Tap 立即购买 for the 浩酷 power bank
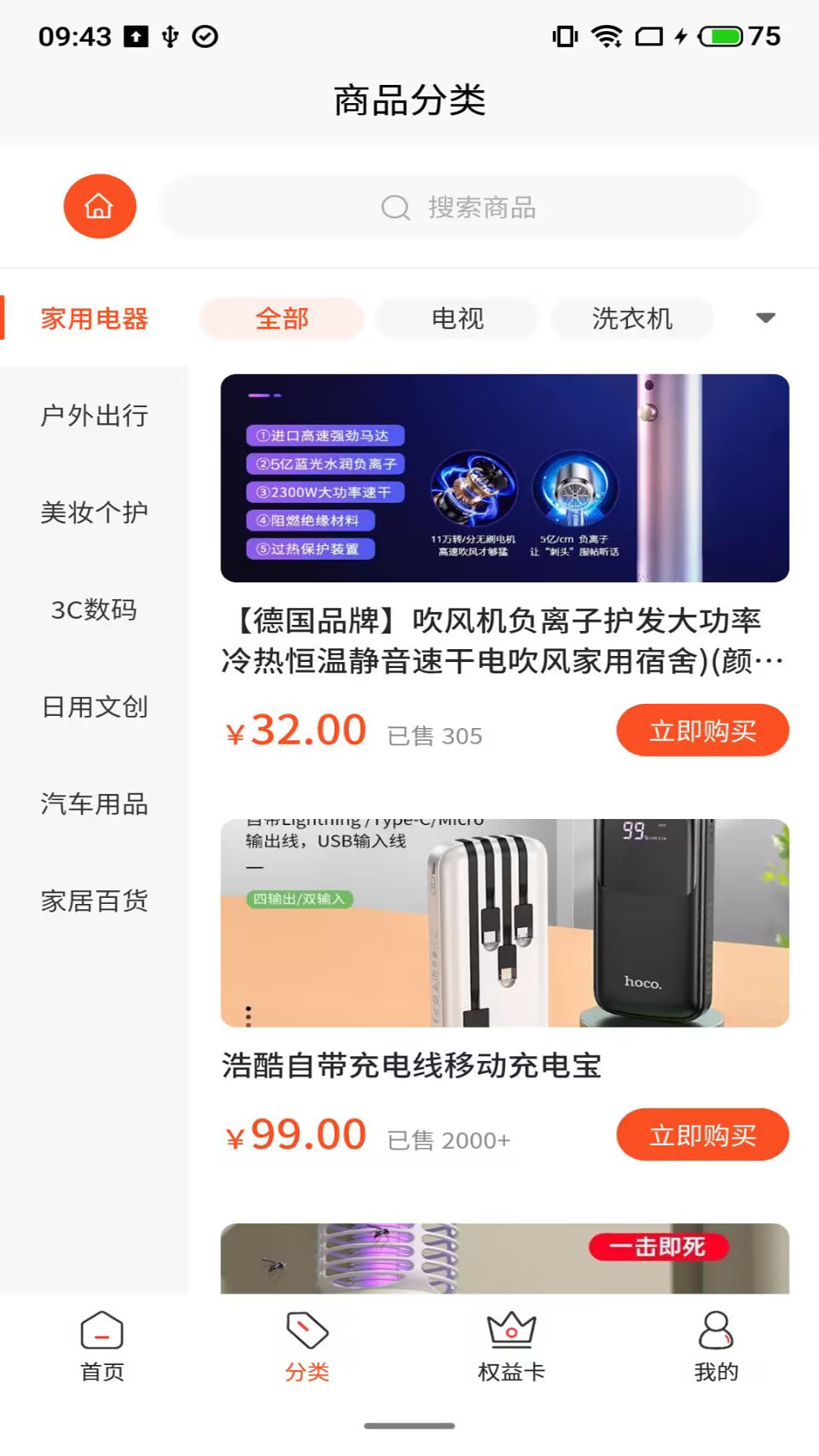819x1456 pixels. click(x=702, y=1134)
